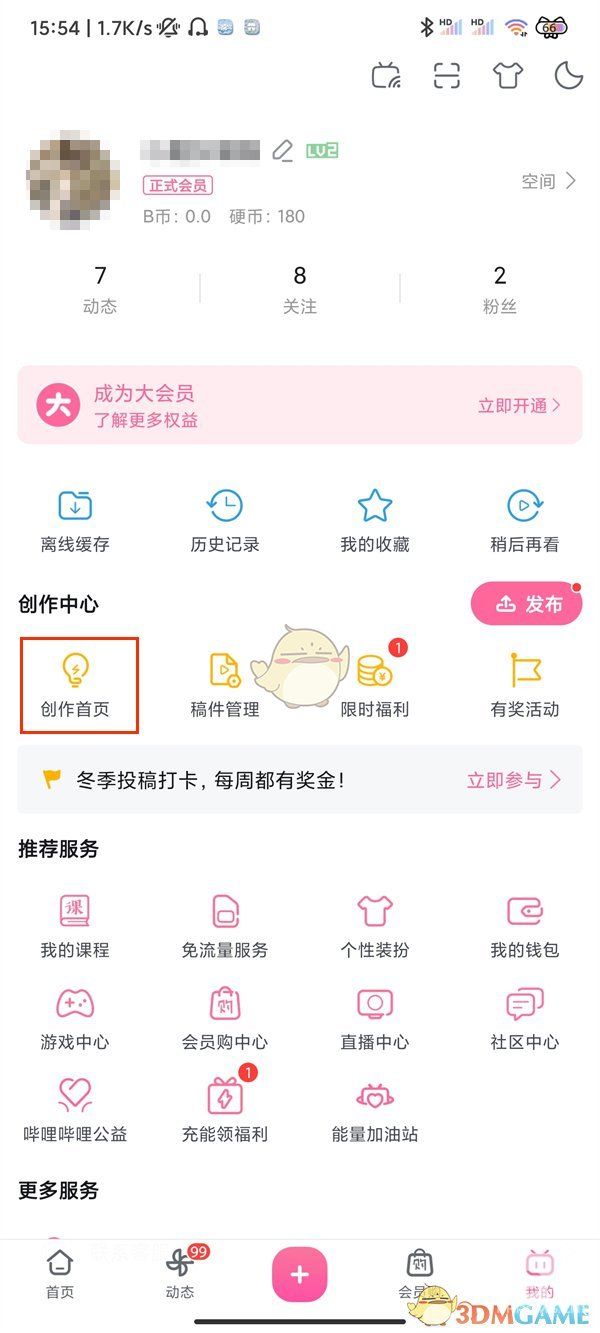Viewport: 600px width, 1333px height.
Task: Open 稍后再看 watch later list
Action: point(525,521)
